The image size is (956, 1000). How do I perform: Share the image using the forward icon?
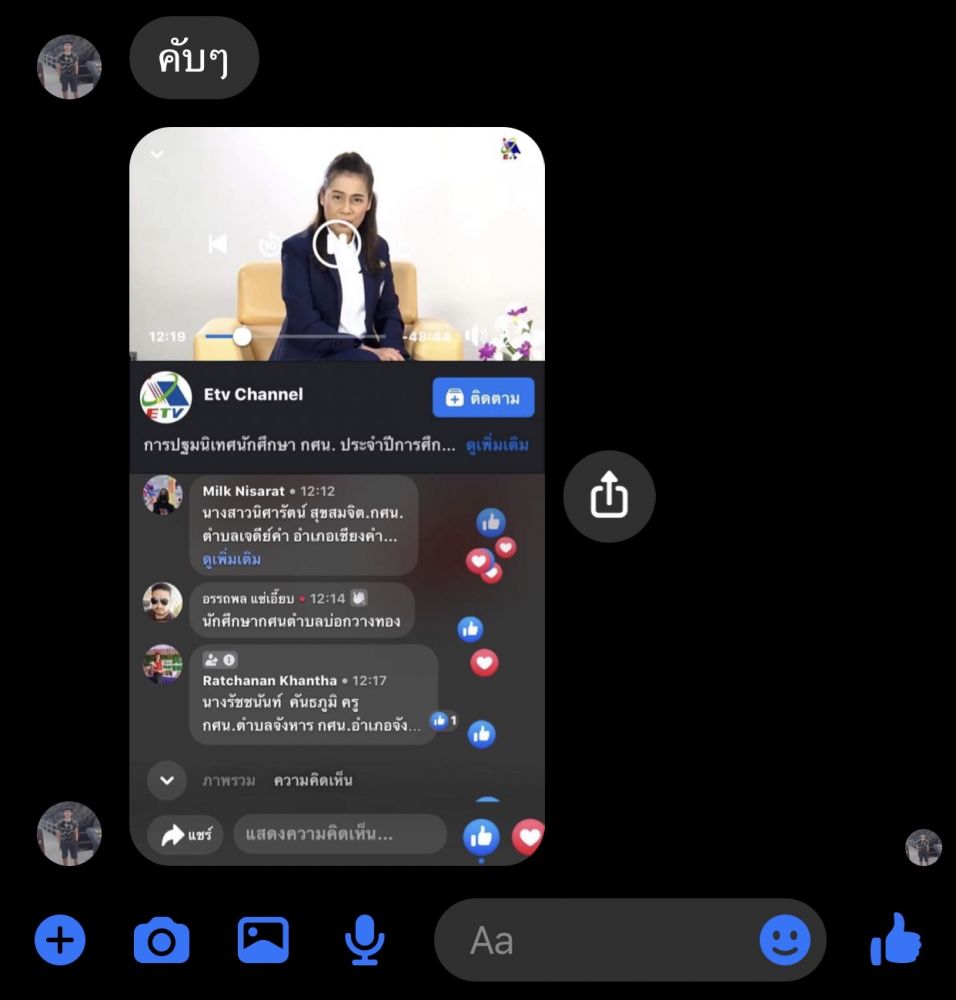608,496
